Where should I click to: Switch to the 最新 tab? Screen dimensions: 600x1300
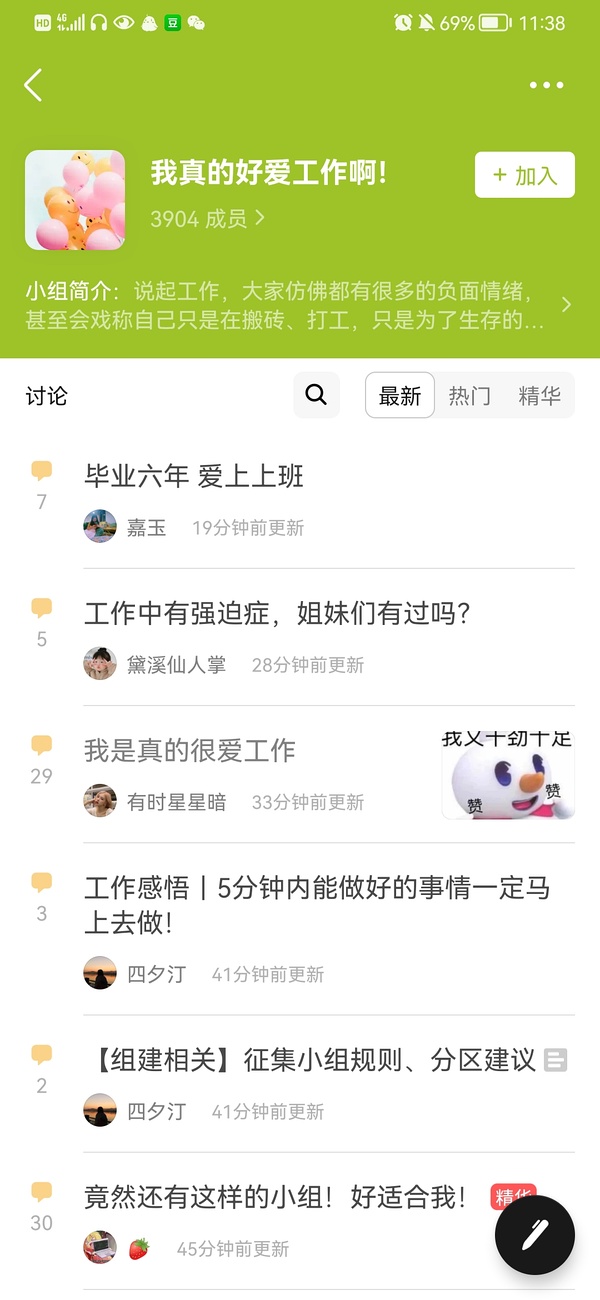click(x=400, y=396)
